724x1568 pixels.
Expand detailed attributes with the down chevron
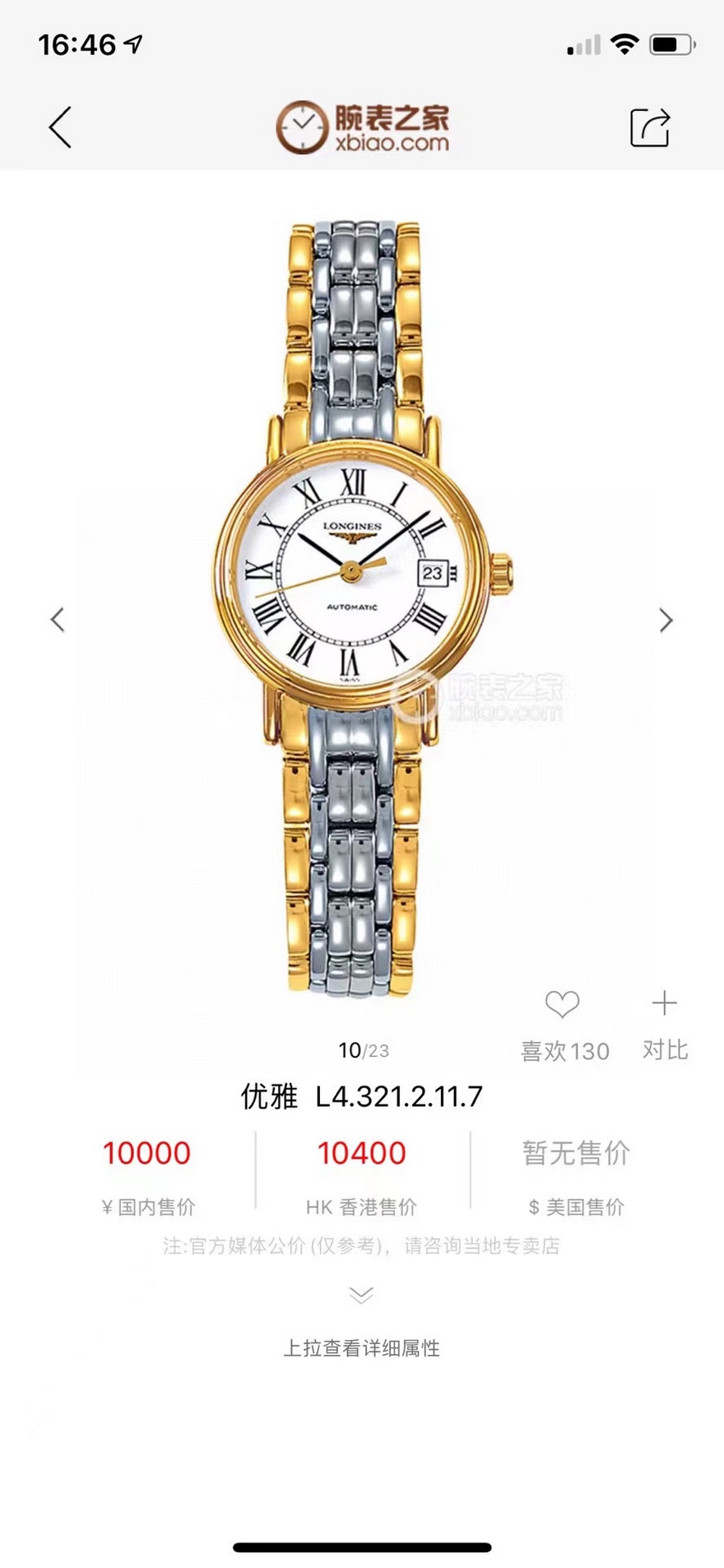click(x=361, y=1295)
